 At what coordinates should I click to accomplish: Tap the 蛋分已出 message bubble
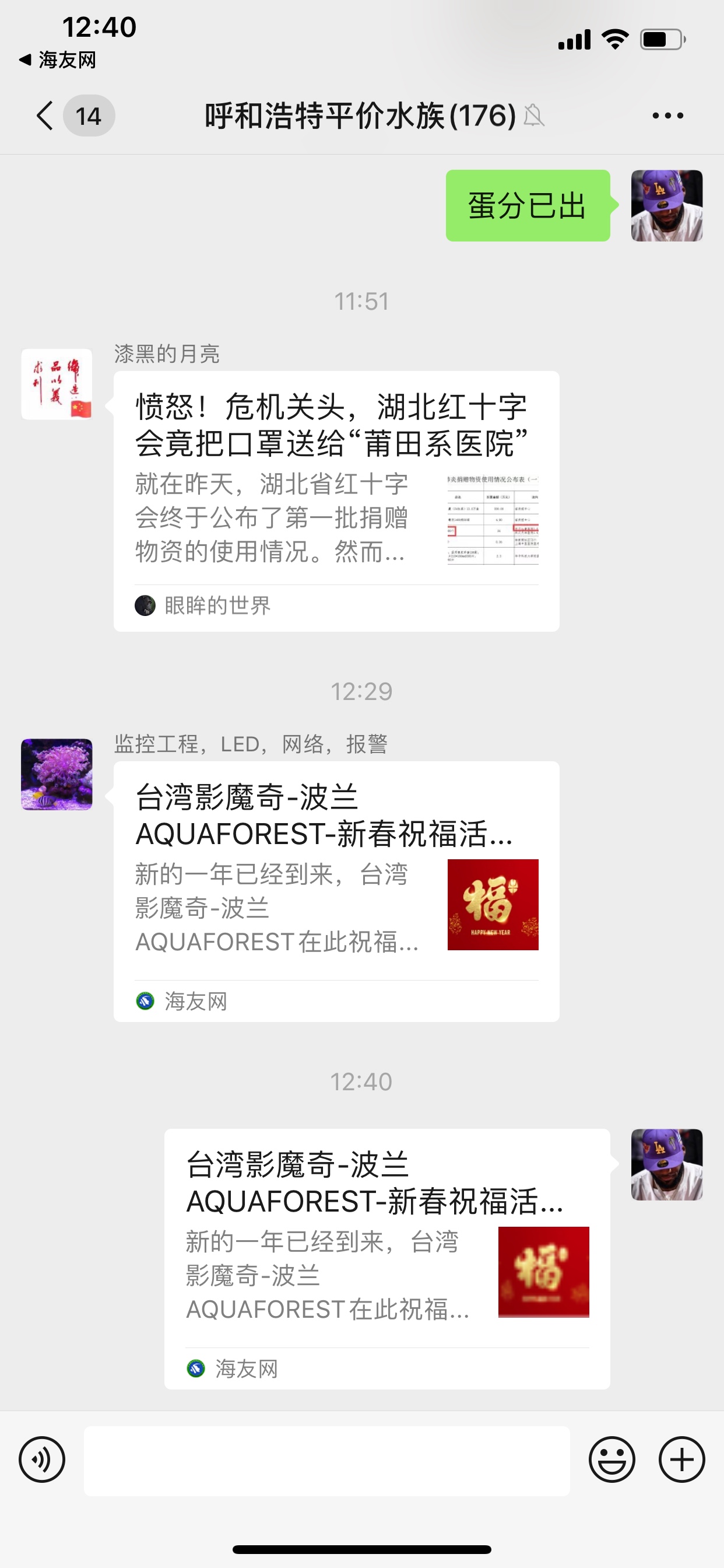528,206
